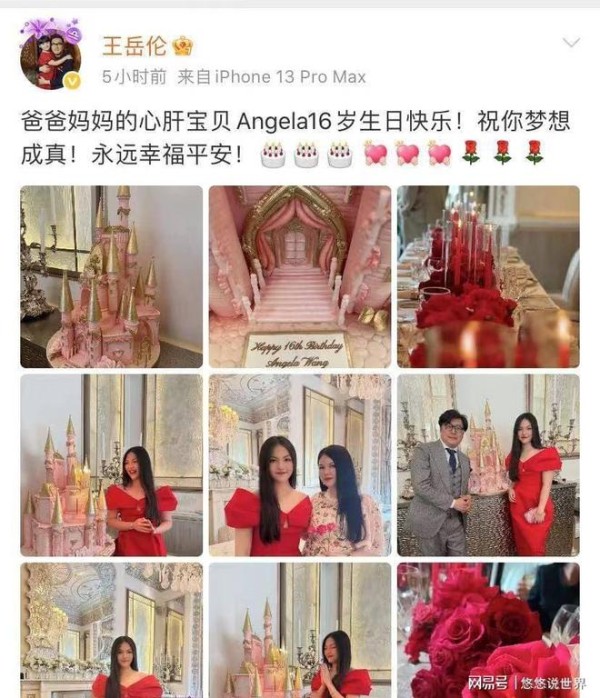Open the red candle table setting photo
This screenshot has width=600, height=698.
[488, 277]
